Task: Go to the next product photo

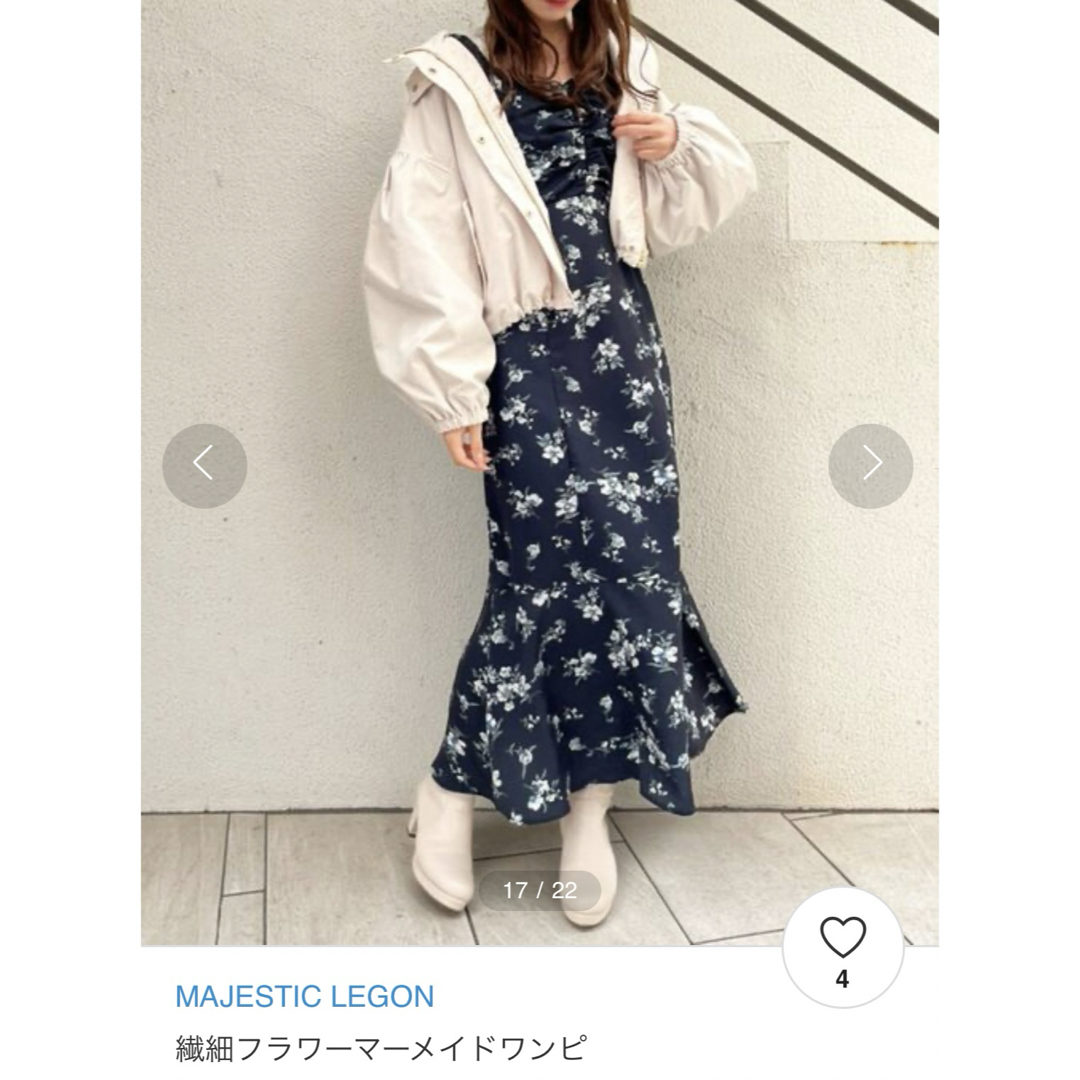Action: click(870, 465)
